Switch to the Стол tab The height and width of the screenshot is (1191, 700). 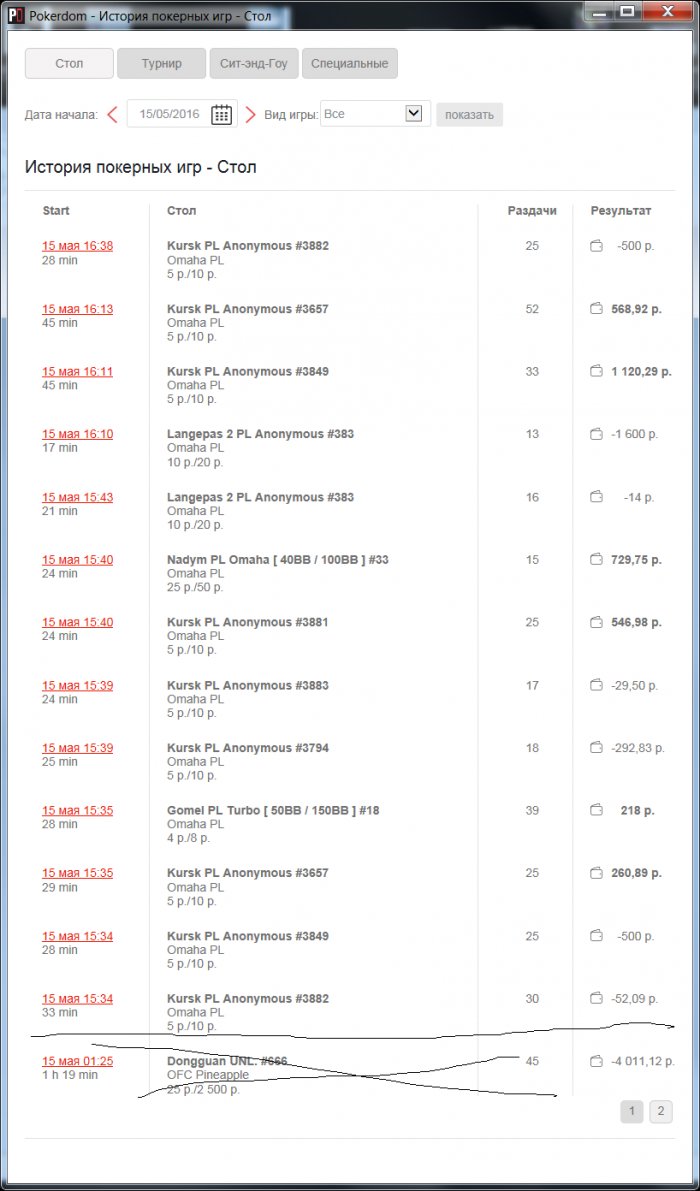(x=69, y=63)
